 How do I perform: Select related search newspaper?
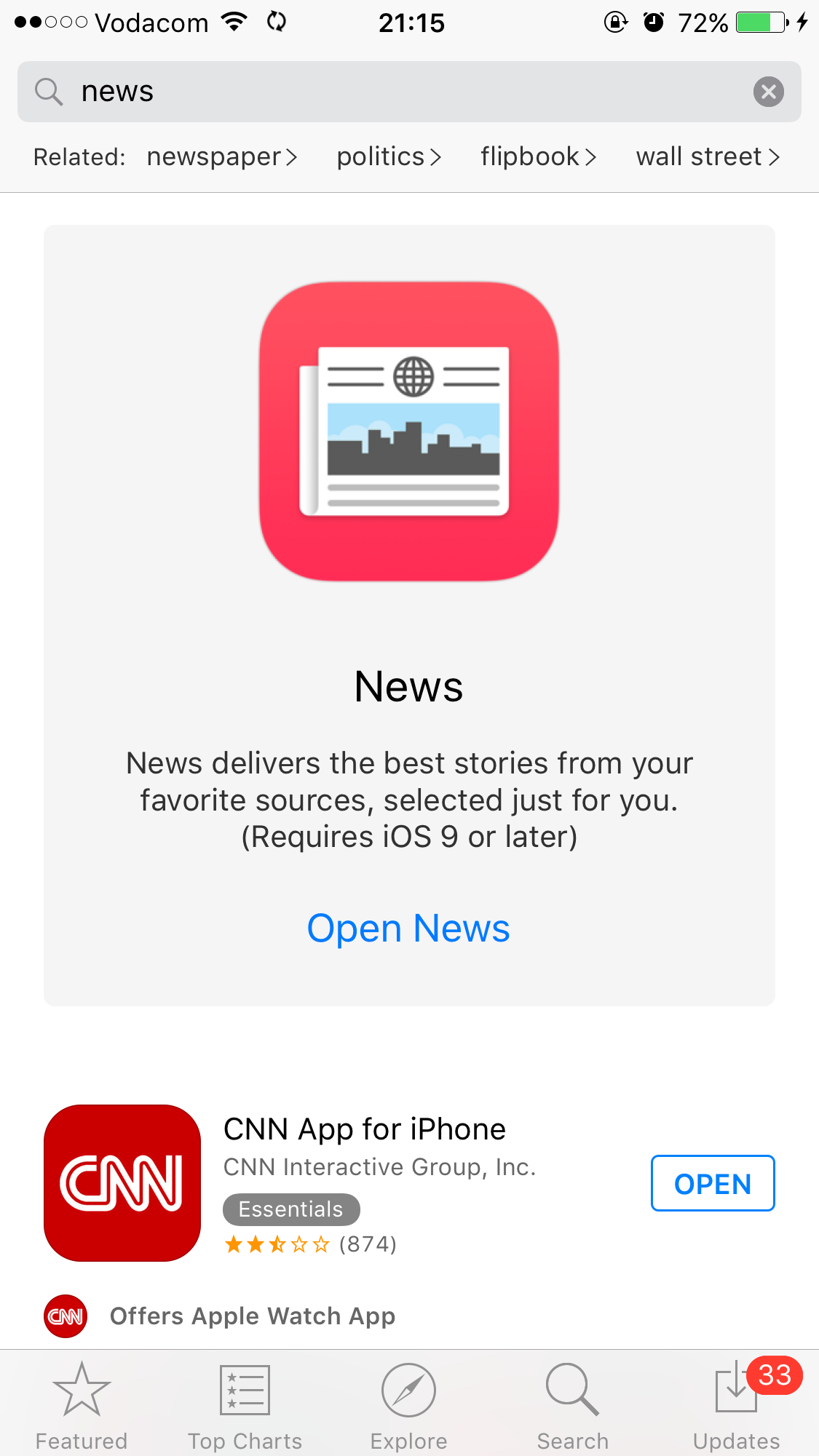click(x=222, y=156)
